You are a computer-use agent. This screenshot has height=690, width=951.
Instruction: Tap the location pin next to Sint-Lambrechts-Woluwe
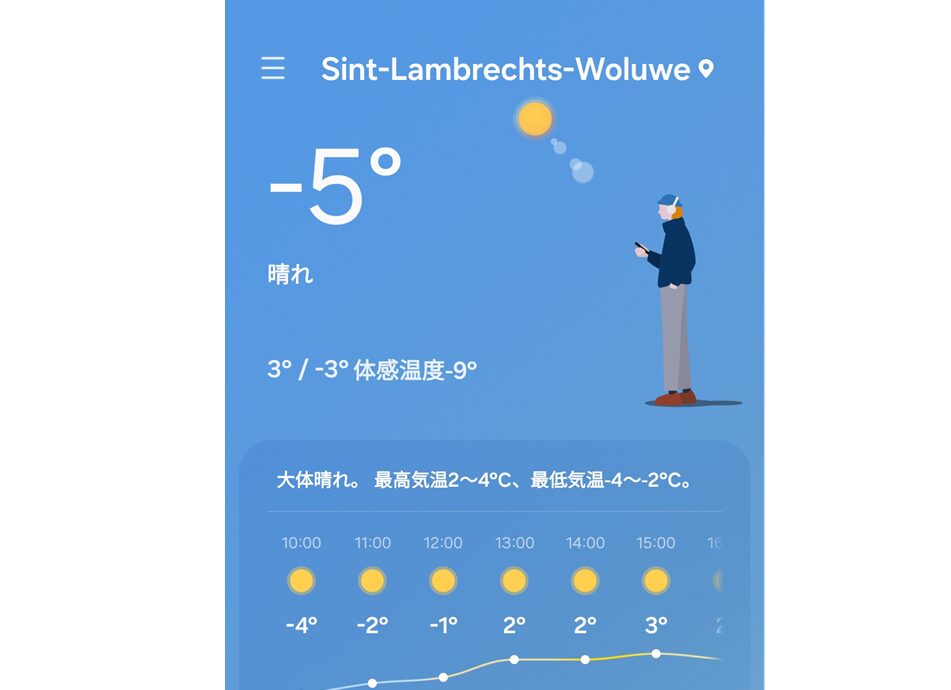(706, 69)
